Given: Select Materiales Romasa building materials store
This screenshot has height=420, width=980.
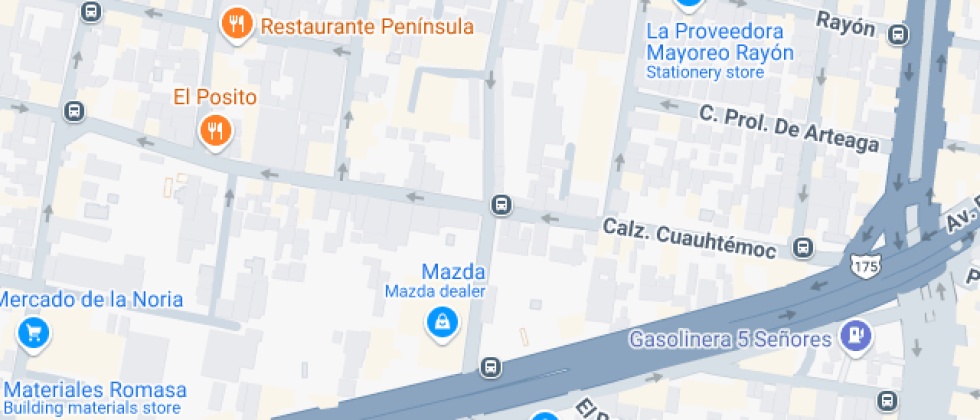Looking at the screenshot, I should coord(97,391).
